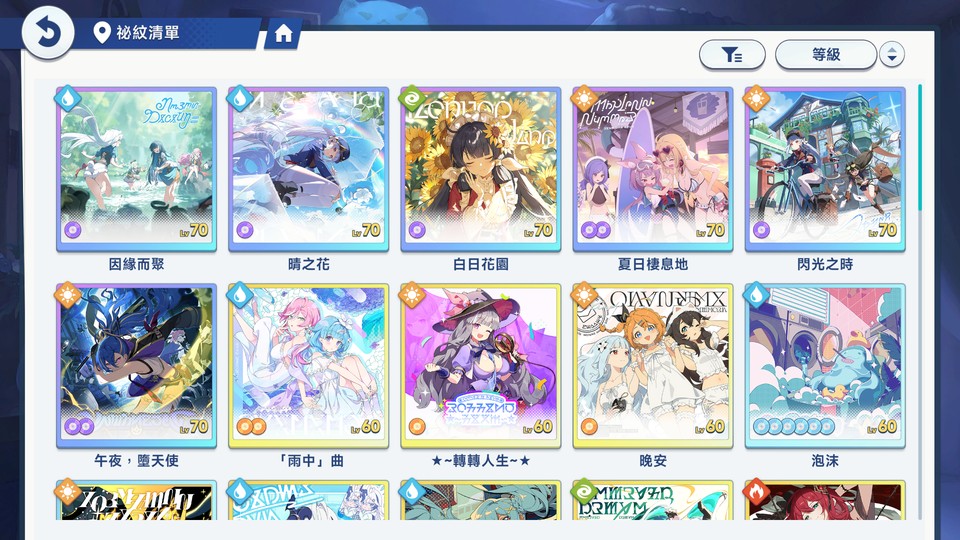Toggle the sort order arrows
960x540 pixels.
click(x=892, y=55)
